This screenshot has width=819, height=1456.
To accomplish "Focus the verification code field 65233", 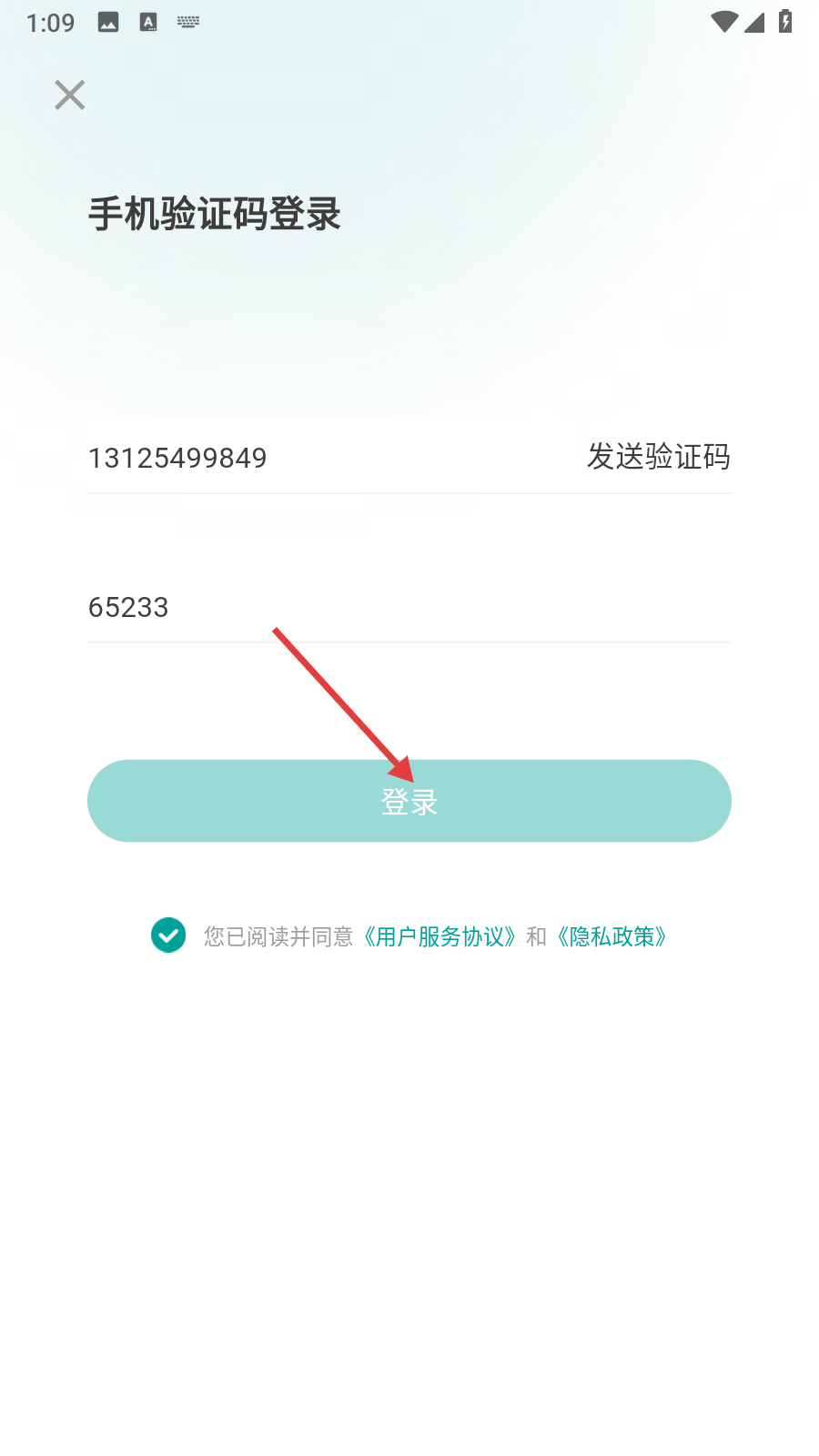I will [x=364, y=607].
